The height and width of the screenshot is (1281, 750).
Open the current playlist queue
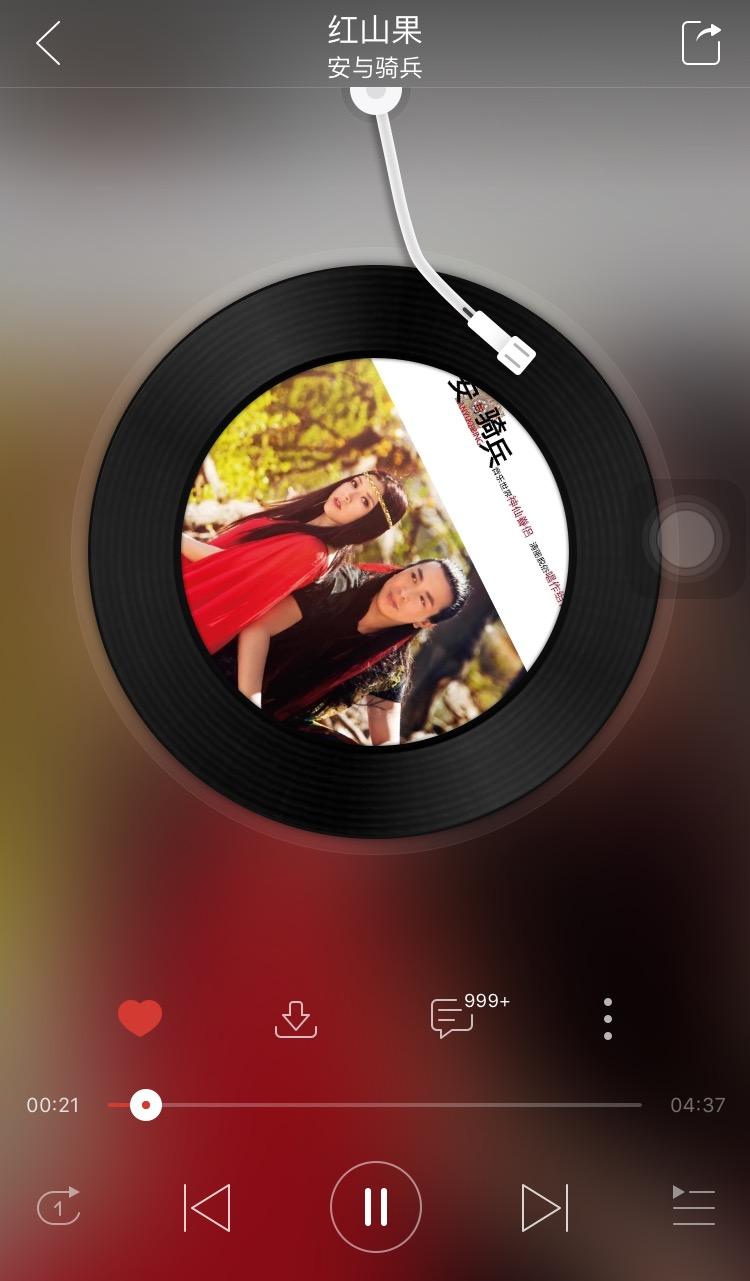click(x=693, y=1206)
